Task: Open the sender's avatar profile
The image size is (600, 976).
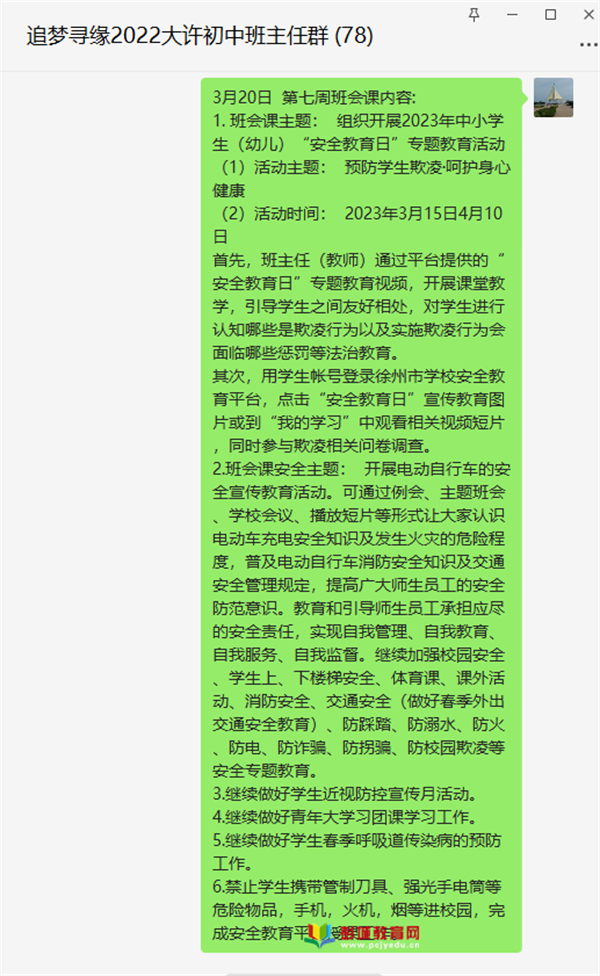Action: click(553, 98)
